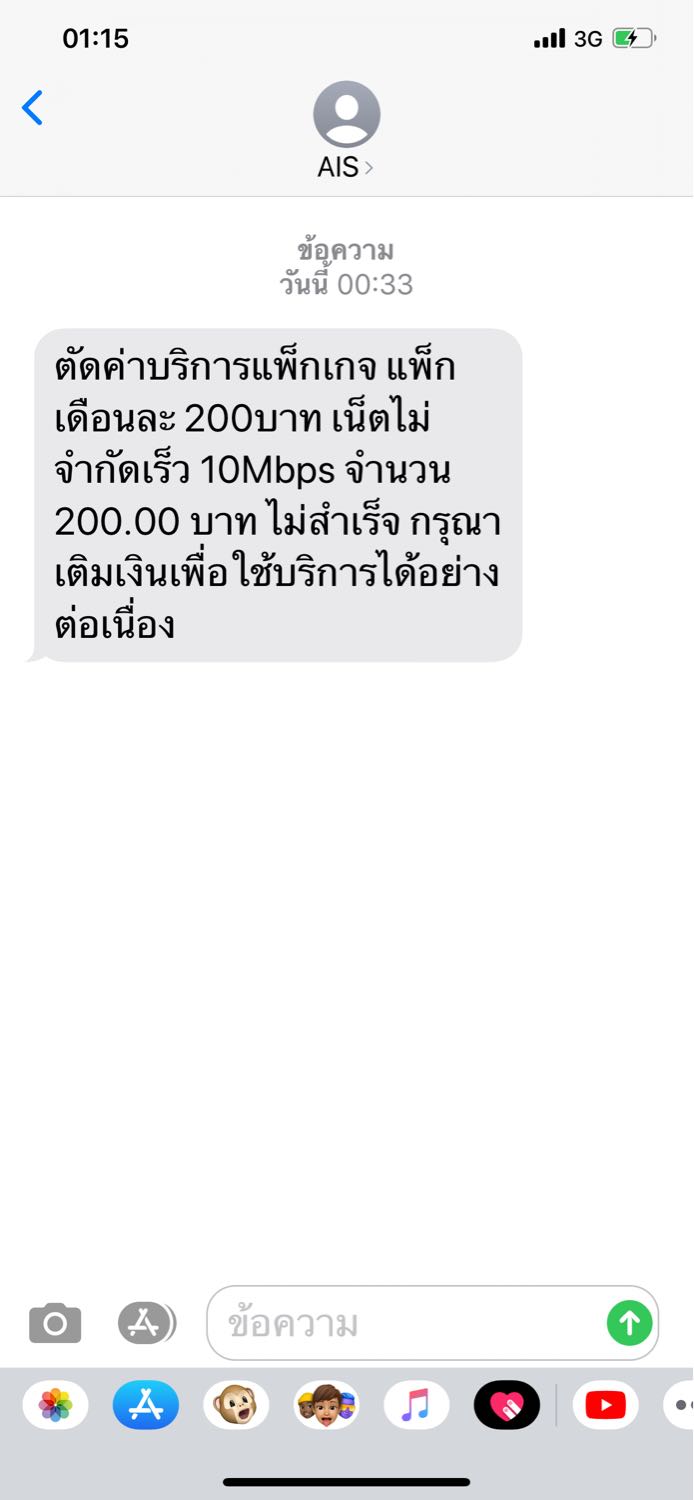Open the App Store iMessage app
The width and height of the screenshot is (694, 1500).
146,1405
